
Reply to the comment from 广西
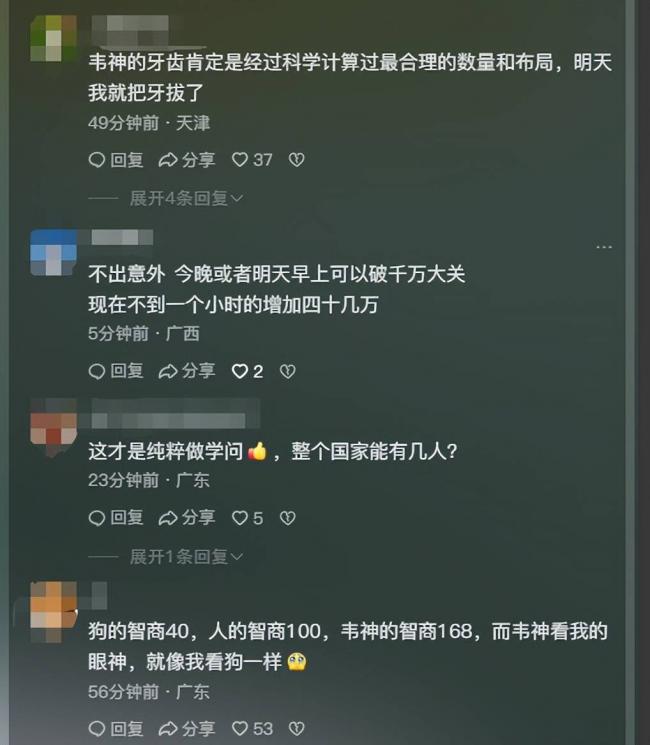point(116,371)
